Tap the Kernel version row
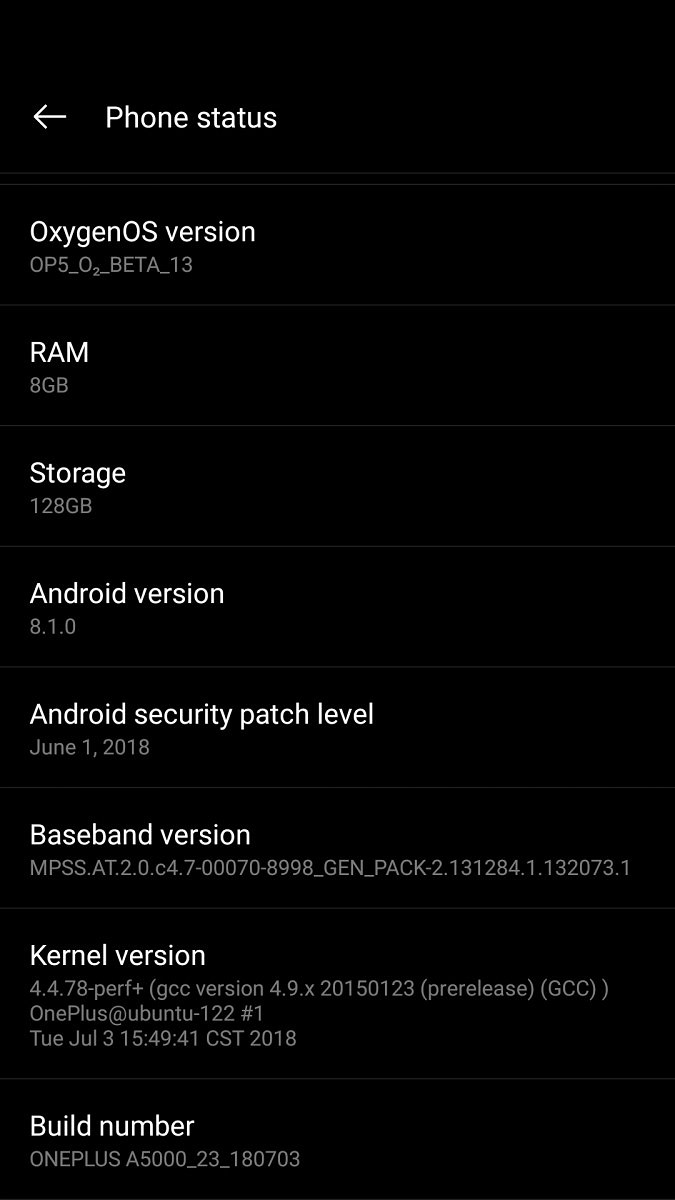675x1200 pixels. coord(337,994)
